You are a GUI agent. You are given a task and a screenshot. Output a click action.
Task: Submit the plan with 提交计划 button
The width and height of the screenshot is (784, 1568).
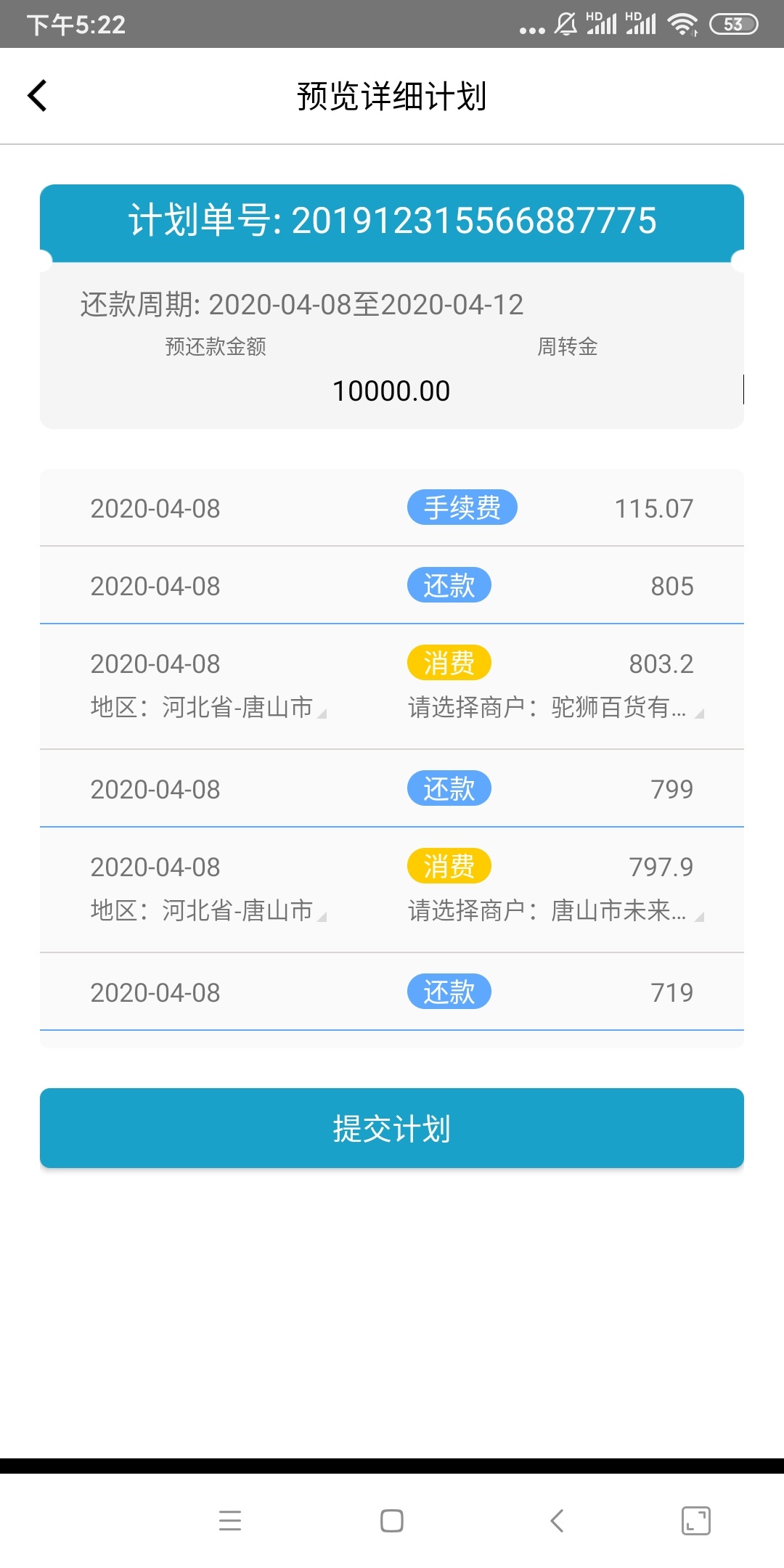coord(392,1128)
